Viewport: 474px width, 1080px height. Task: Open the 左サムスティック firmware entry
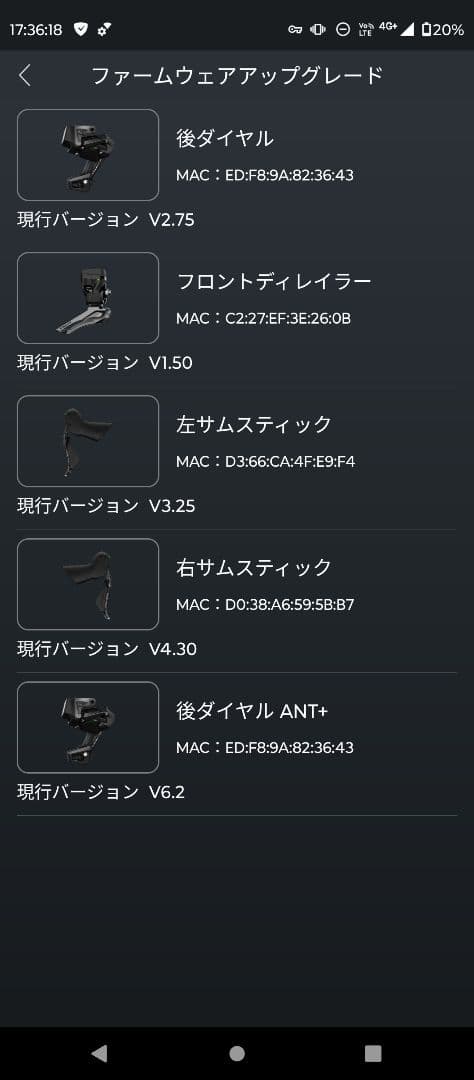coord(237,457)
